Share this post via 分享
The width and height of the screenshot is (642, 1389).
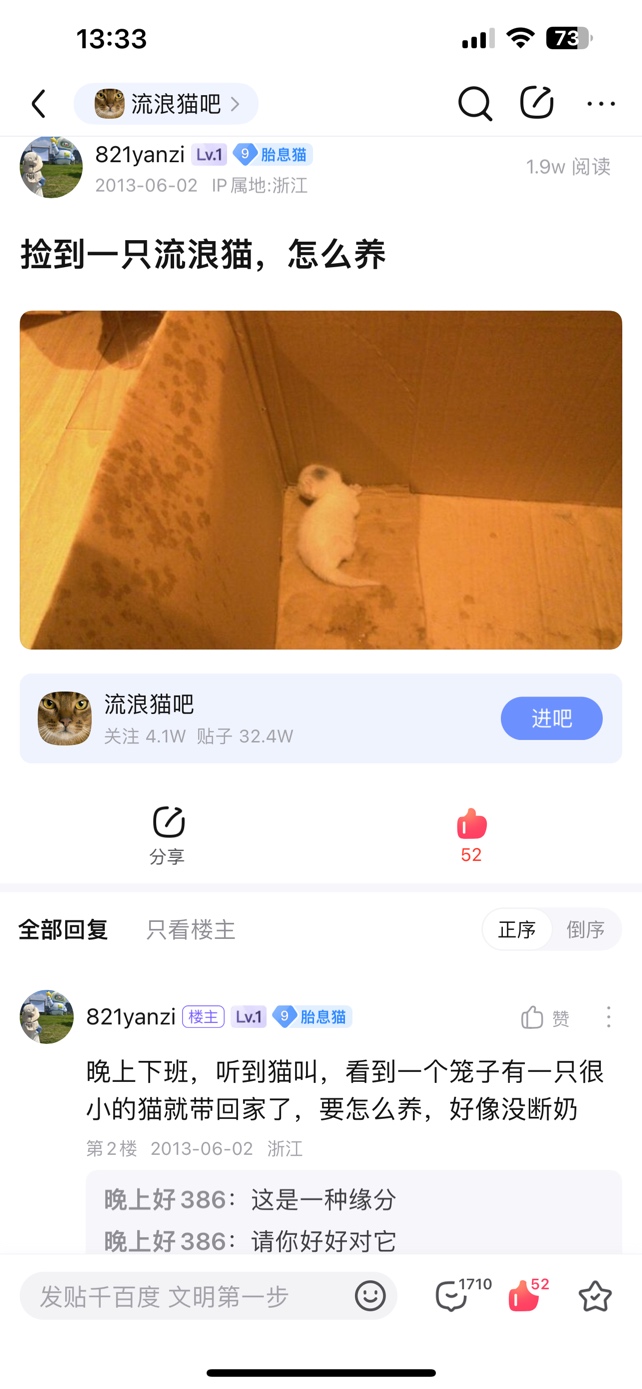point(168,834)
